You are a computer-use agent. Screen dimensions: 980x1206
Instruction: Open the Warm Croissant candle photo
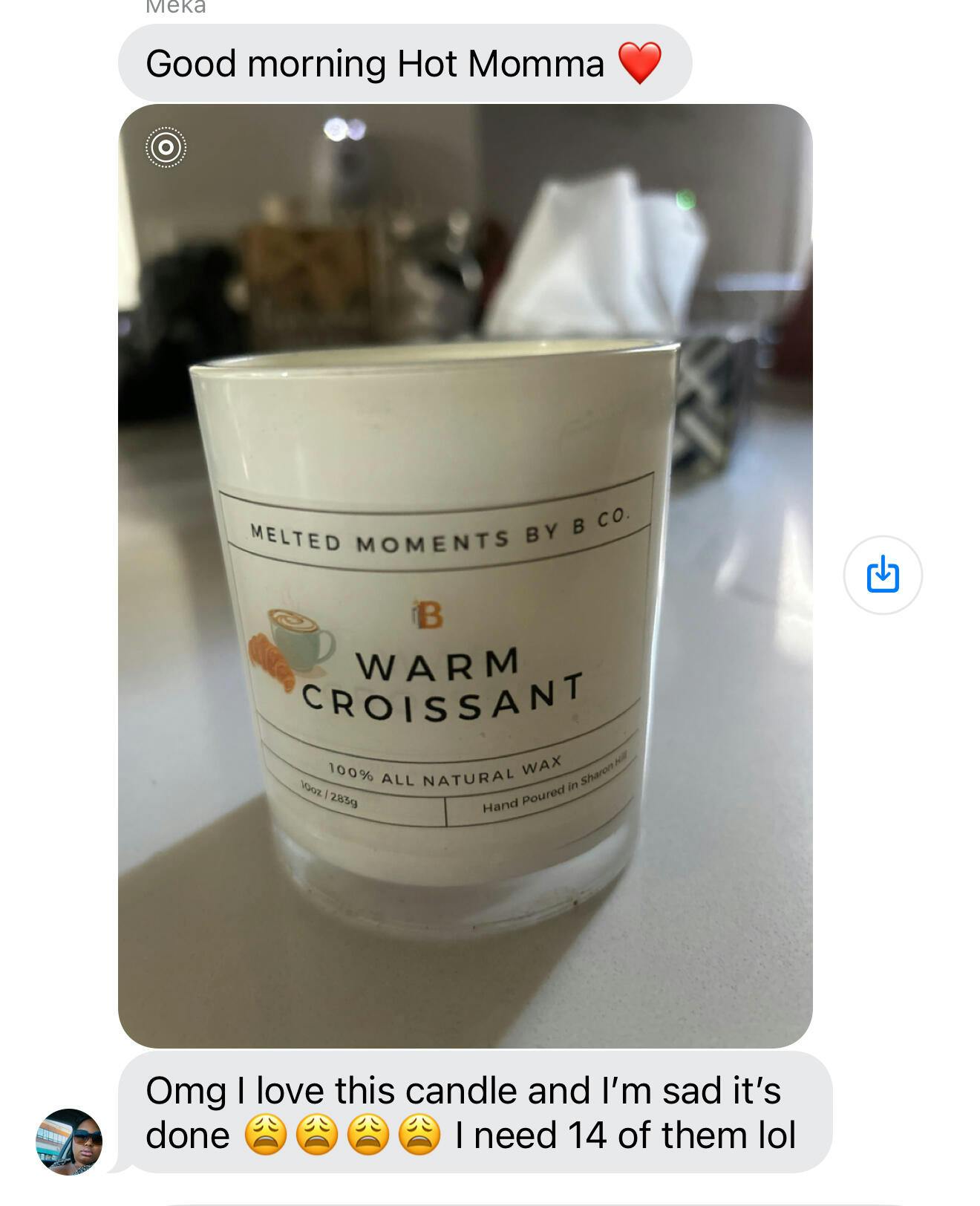tap(465, 576)
